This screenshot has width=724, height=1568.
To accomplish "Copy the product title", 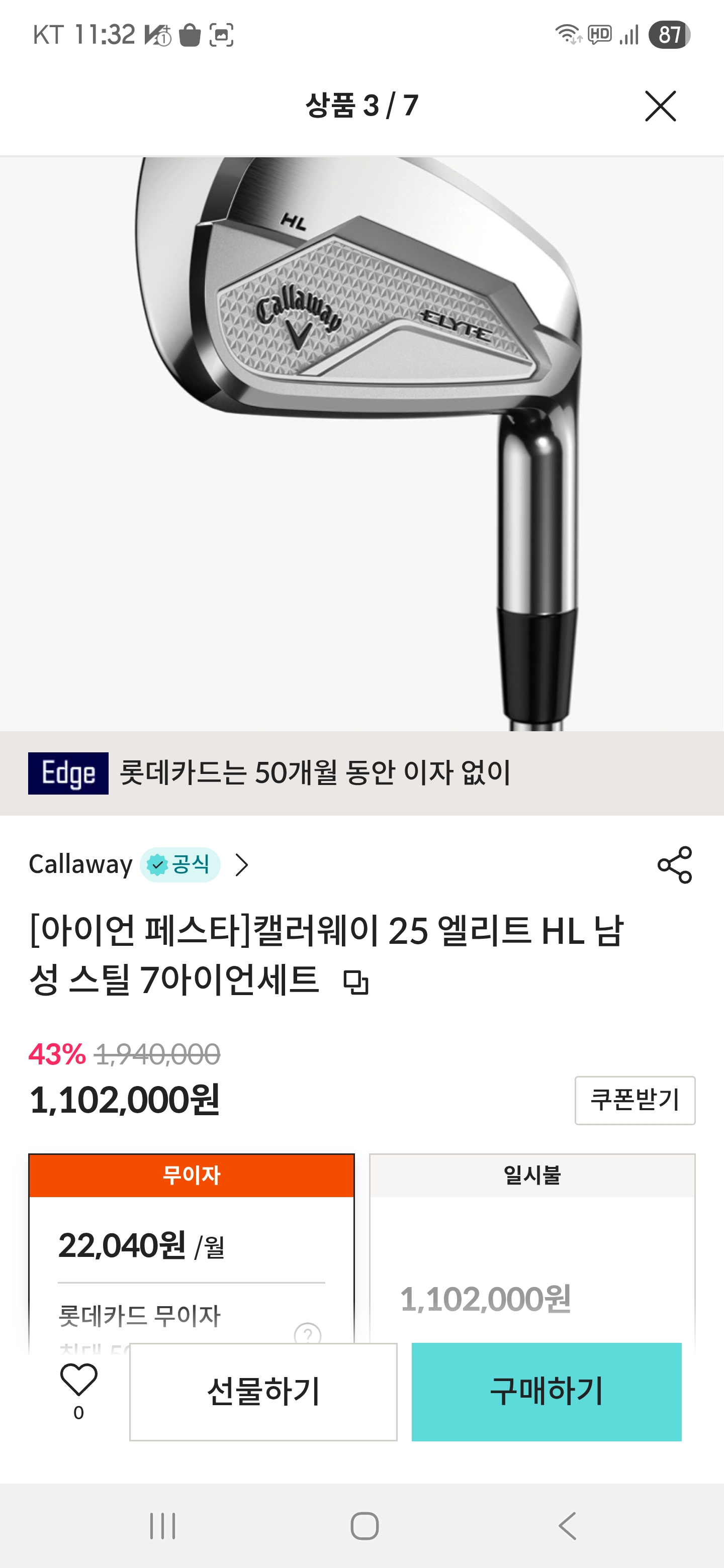I will pyautogui.click(x=356, y=982).
